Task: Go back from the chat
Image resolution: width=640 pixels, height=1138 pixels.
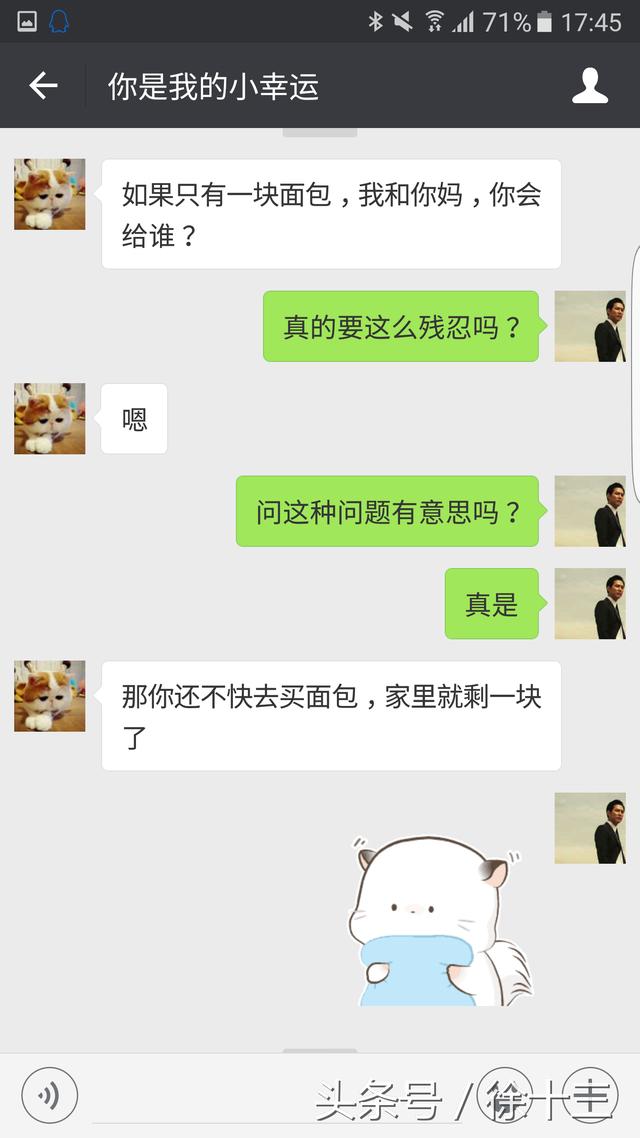Action: click(x=43, y=86)
